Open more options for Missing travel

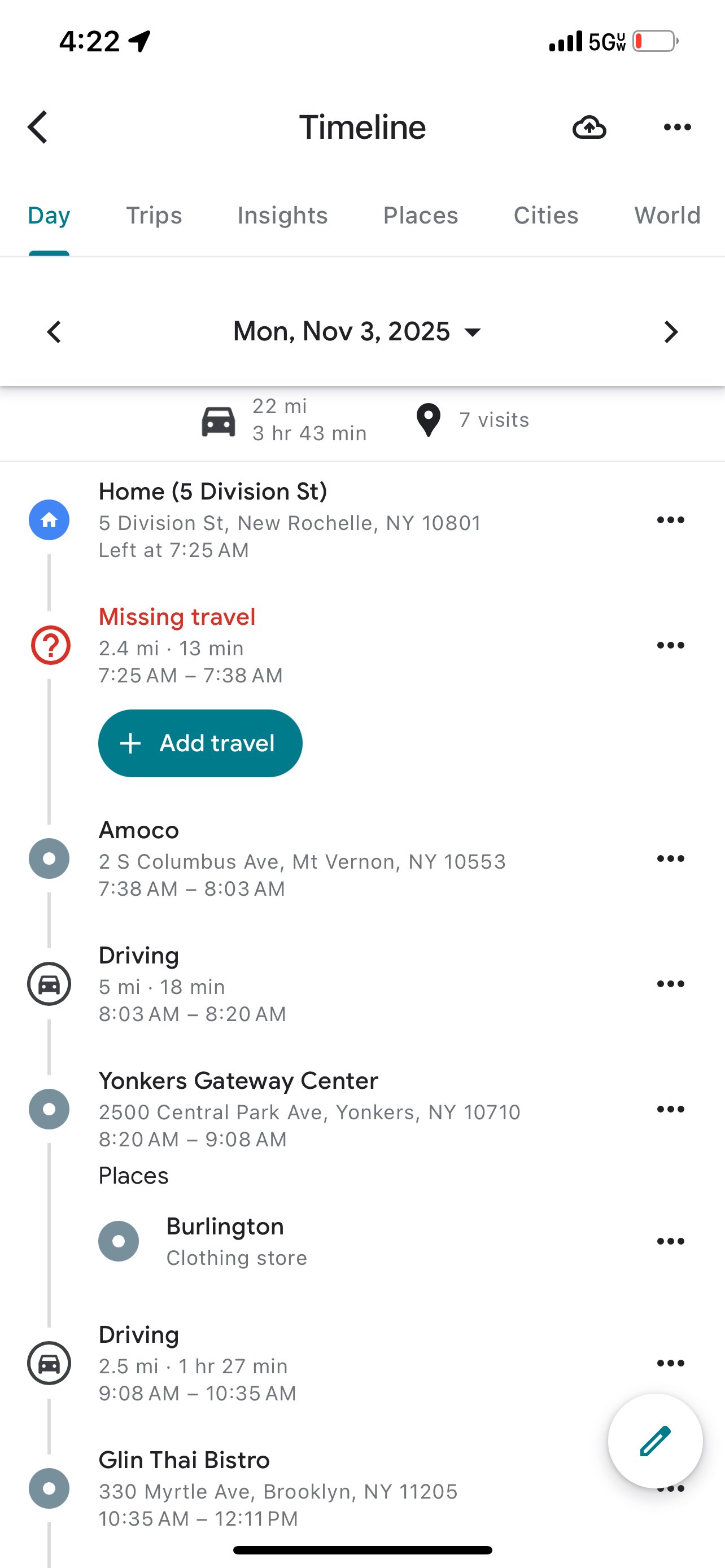coord(670,645)
